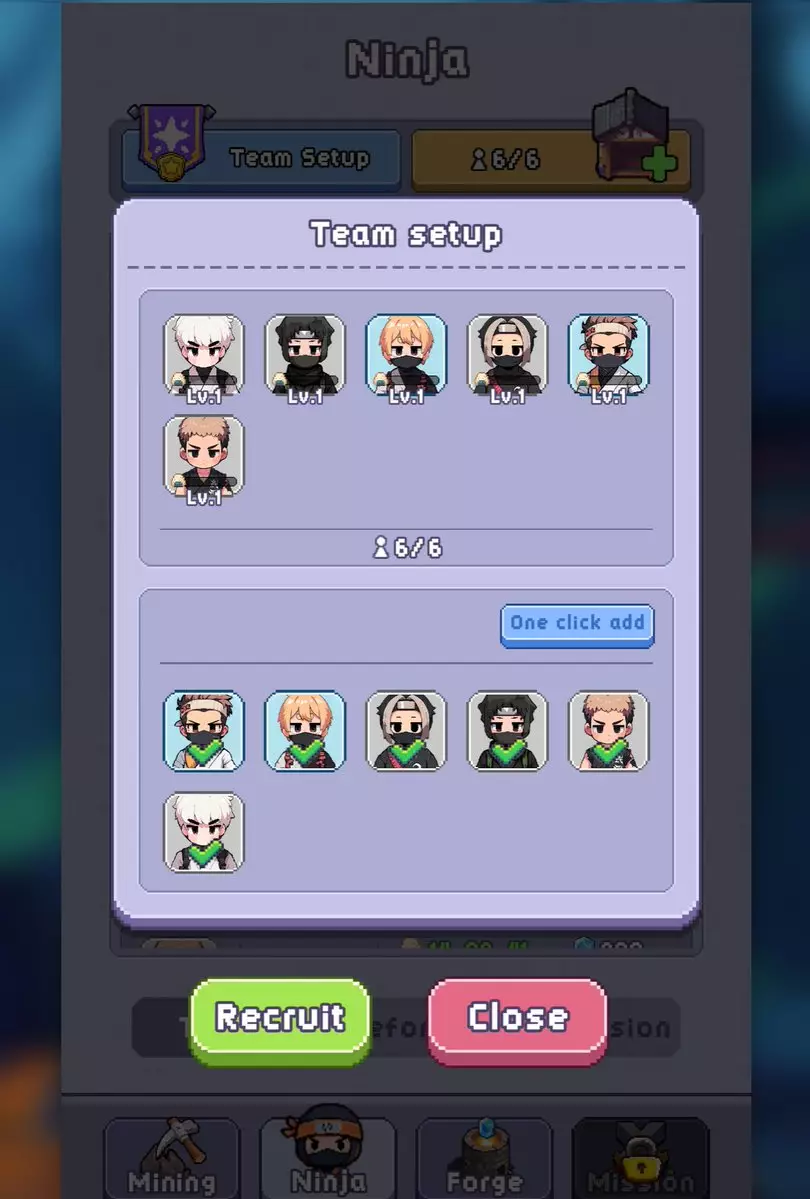Toggle the checked white-haired ninja in roster

(204, 833)
